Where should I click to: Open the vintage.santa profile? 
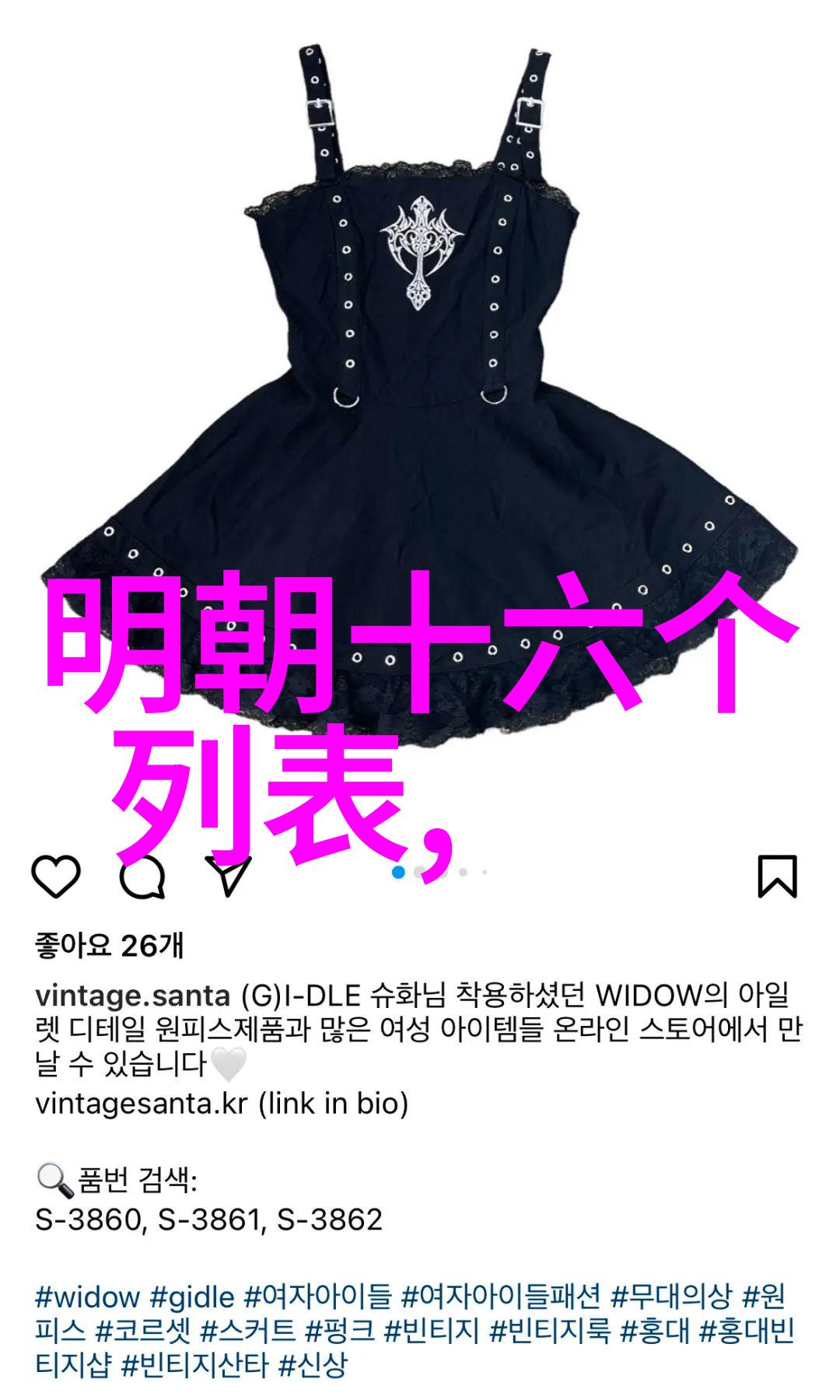(x=132, y=996)
